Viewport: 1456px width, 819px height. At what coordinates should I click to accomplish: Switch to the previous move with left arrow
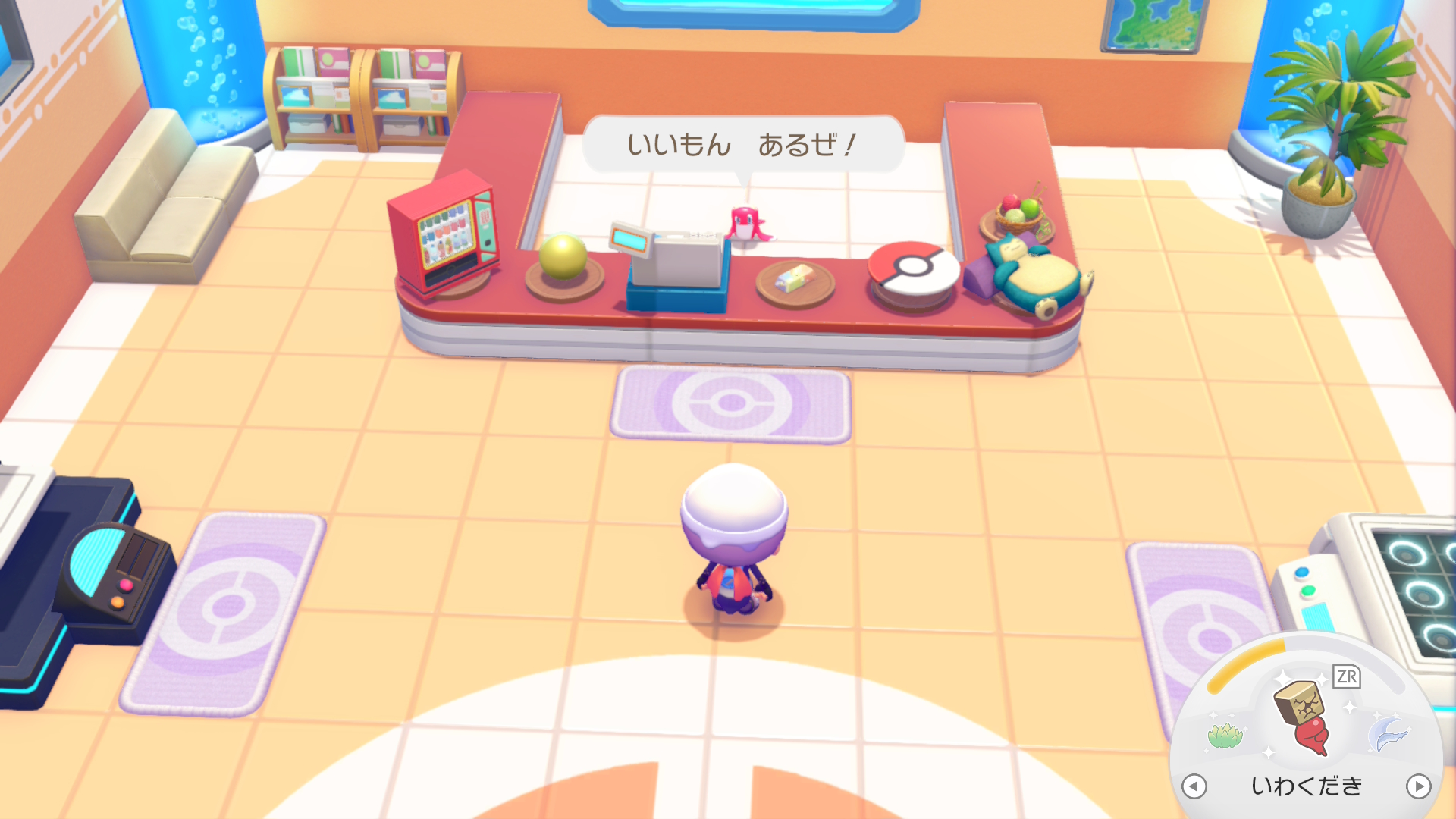[x=1194, y=786]
